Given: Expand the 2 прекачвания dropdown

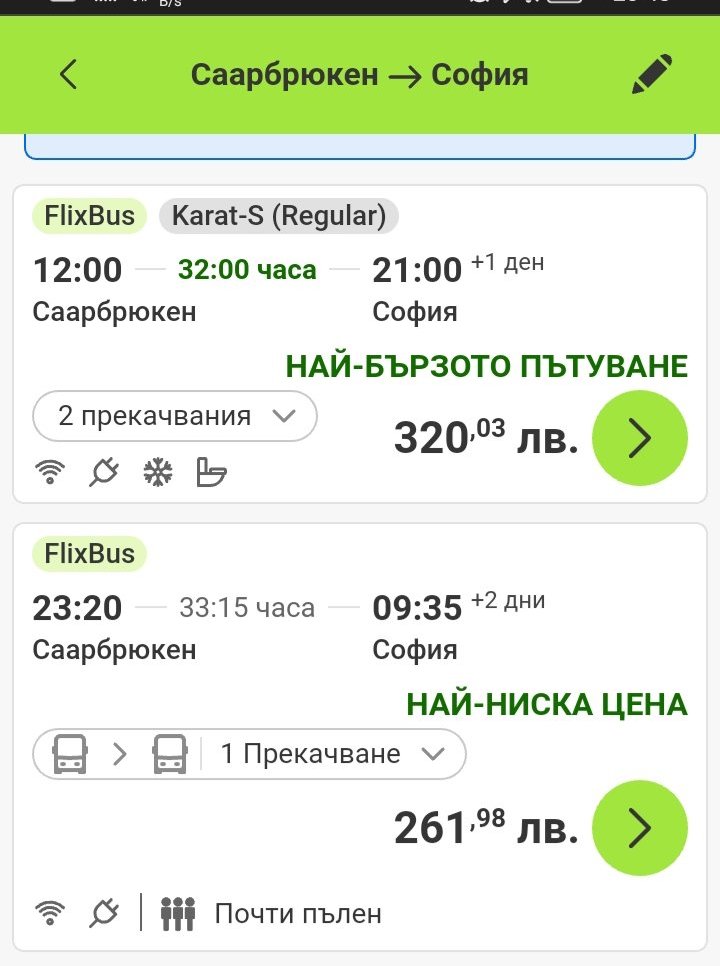Looking at the screenshot, I should click(x=175, y=416).
